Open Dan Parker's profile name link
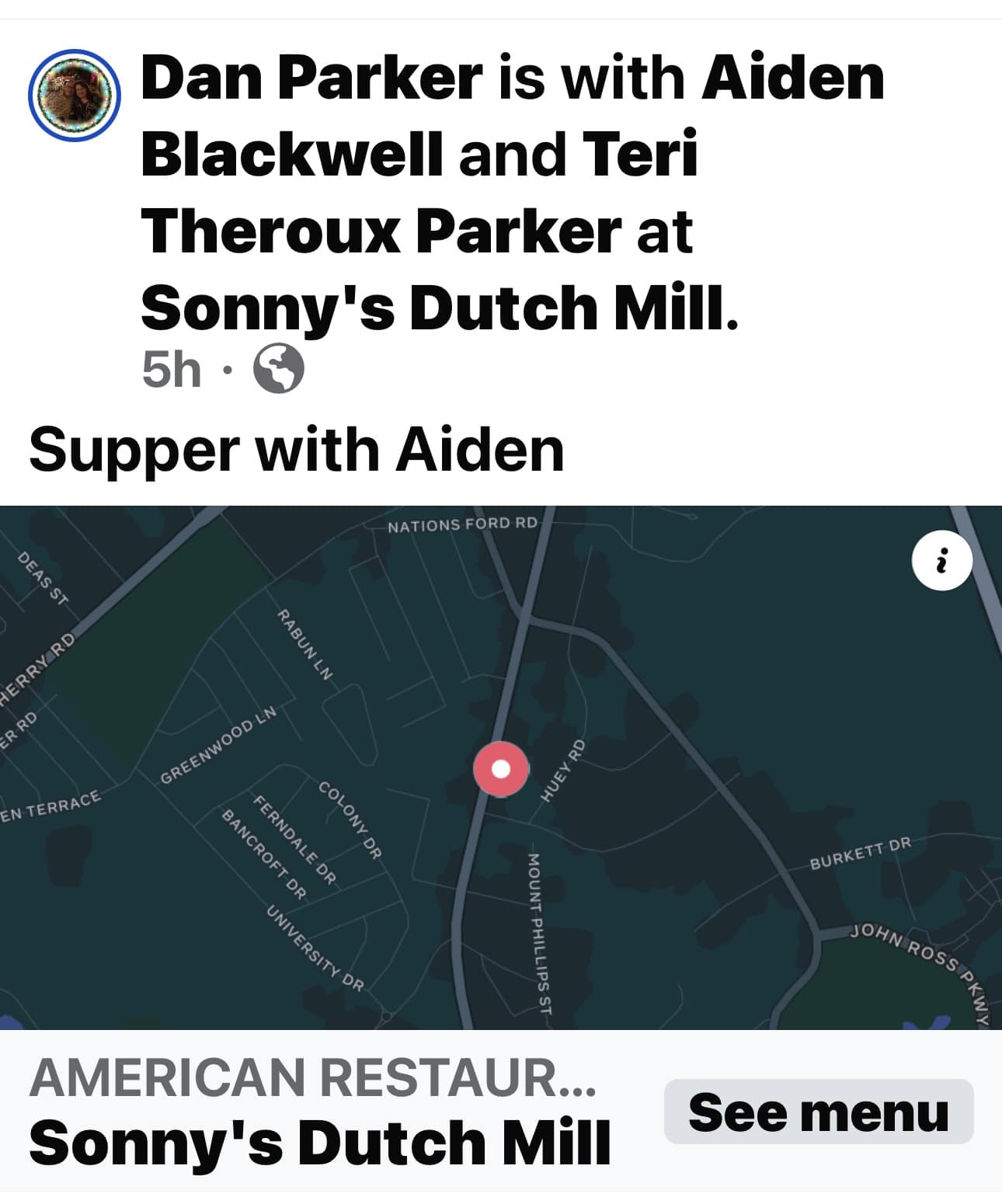 tap(311, 78)
